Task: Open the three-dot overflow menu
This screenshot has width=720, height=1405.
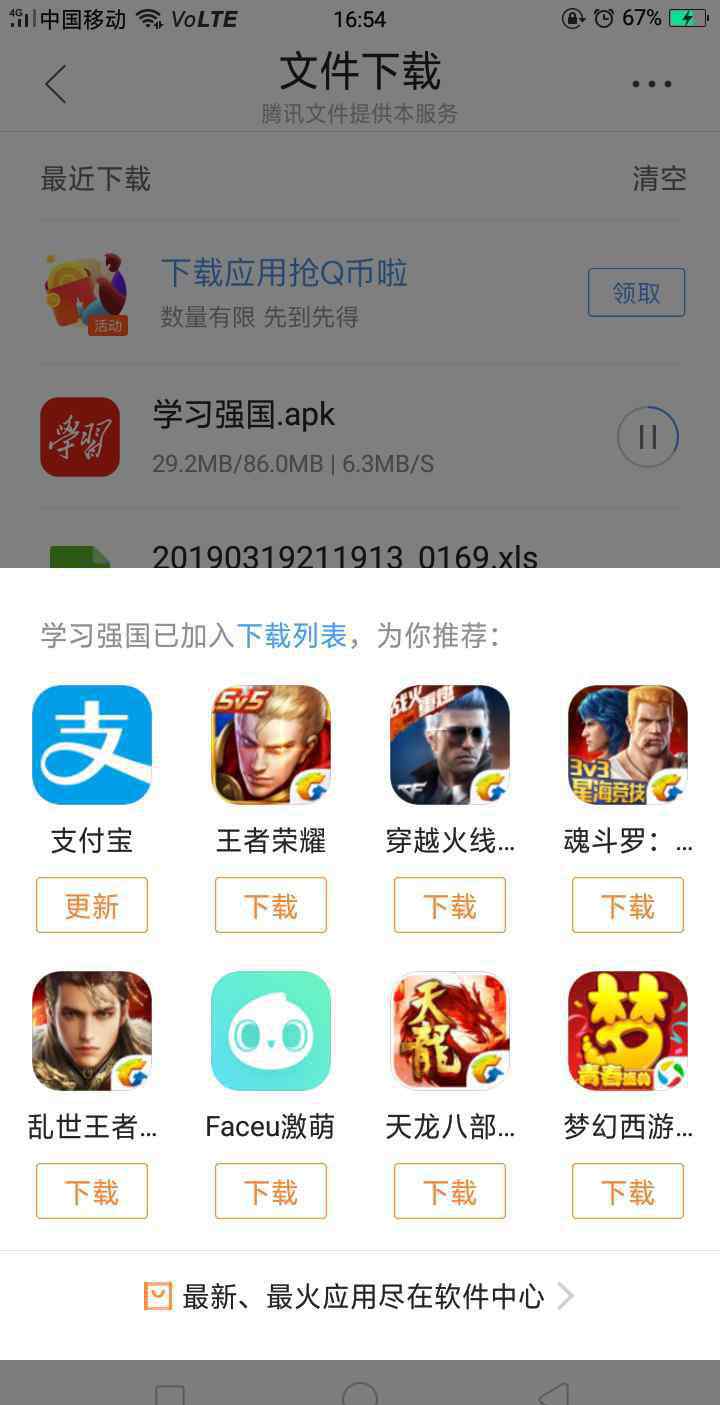Action: 652,84
